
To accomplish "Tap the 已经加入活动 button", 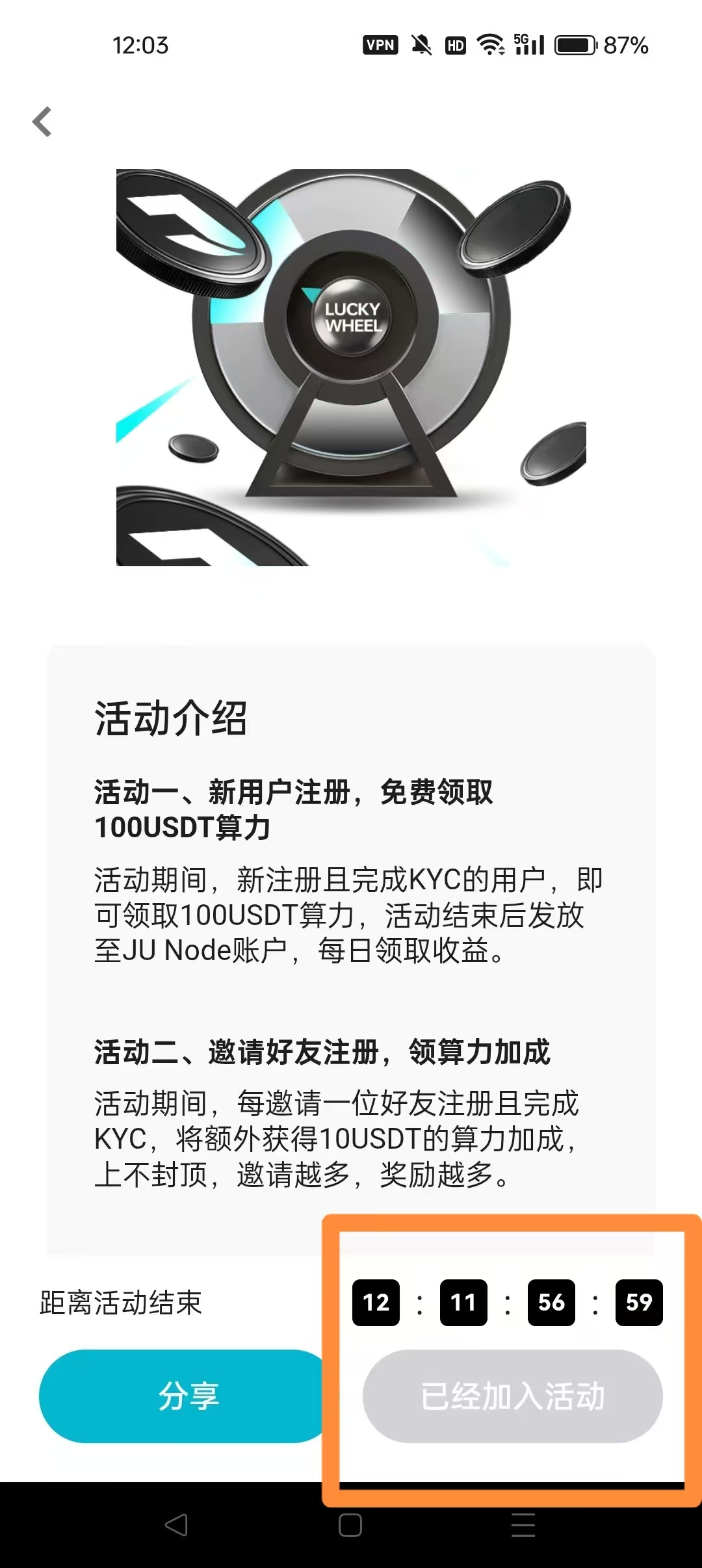I will pyautogui.click(x=512, y=1396).
